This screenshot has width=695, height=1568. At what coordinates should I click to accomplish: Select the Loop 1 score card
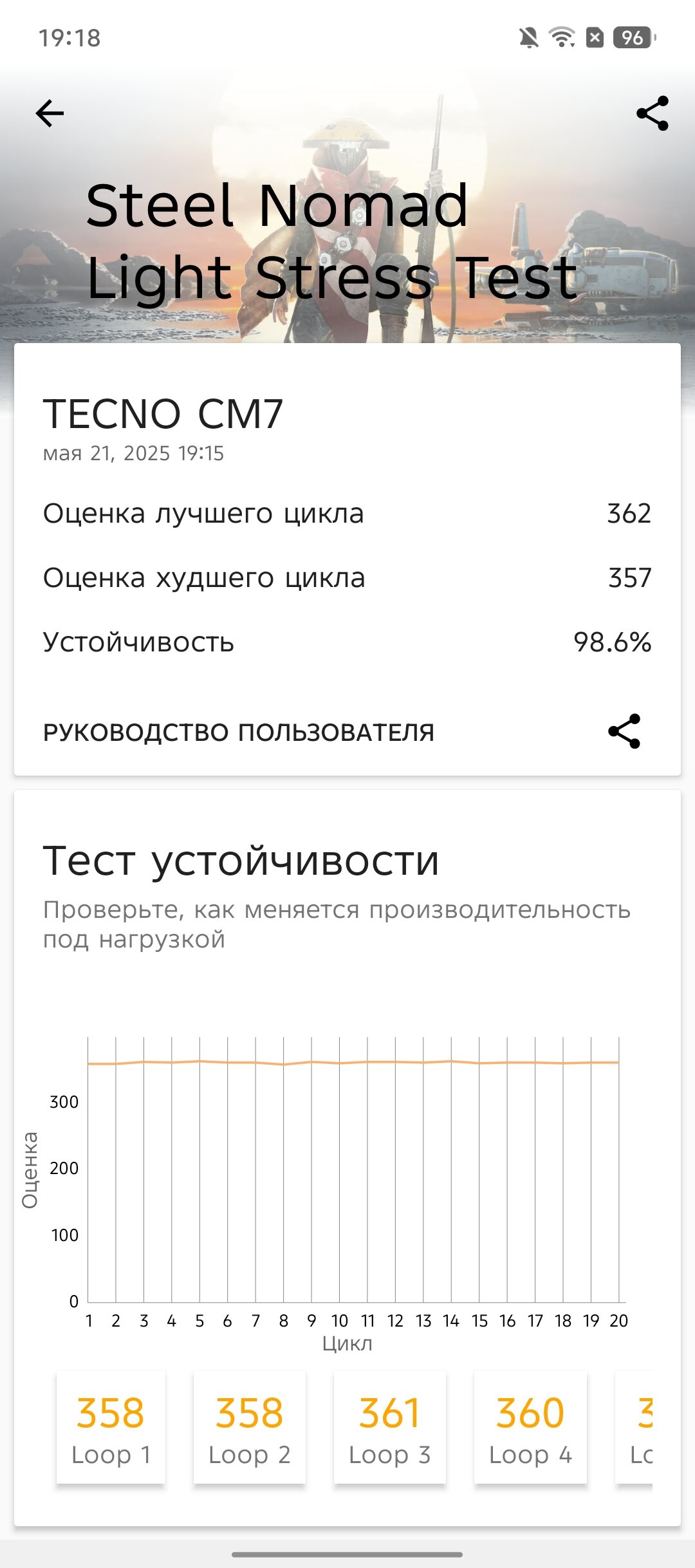click(111, 1428)
